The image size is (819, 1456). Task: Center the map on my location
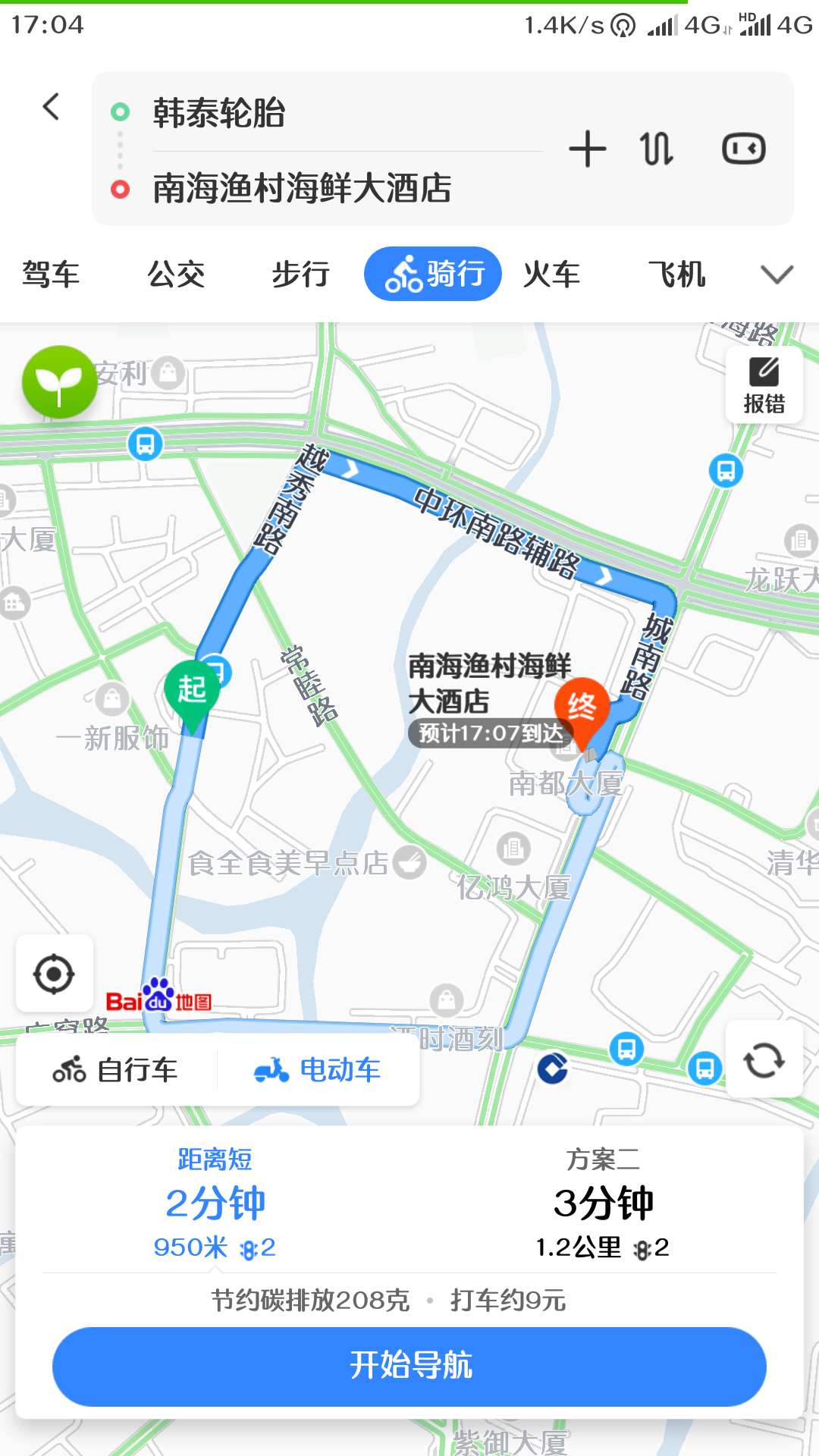tap(54, 974)
